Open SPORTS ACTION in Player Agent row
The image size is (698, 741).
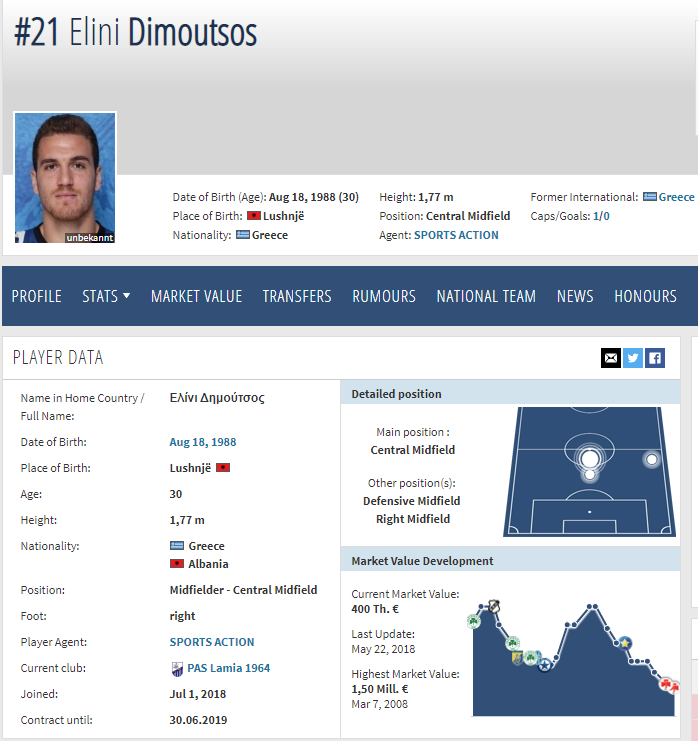point(212,642)
